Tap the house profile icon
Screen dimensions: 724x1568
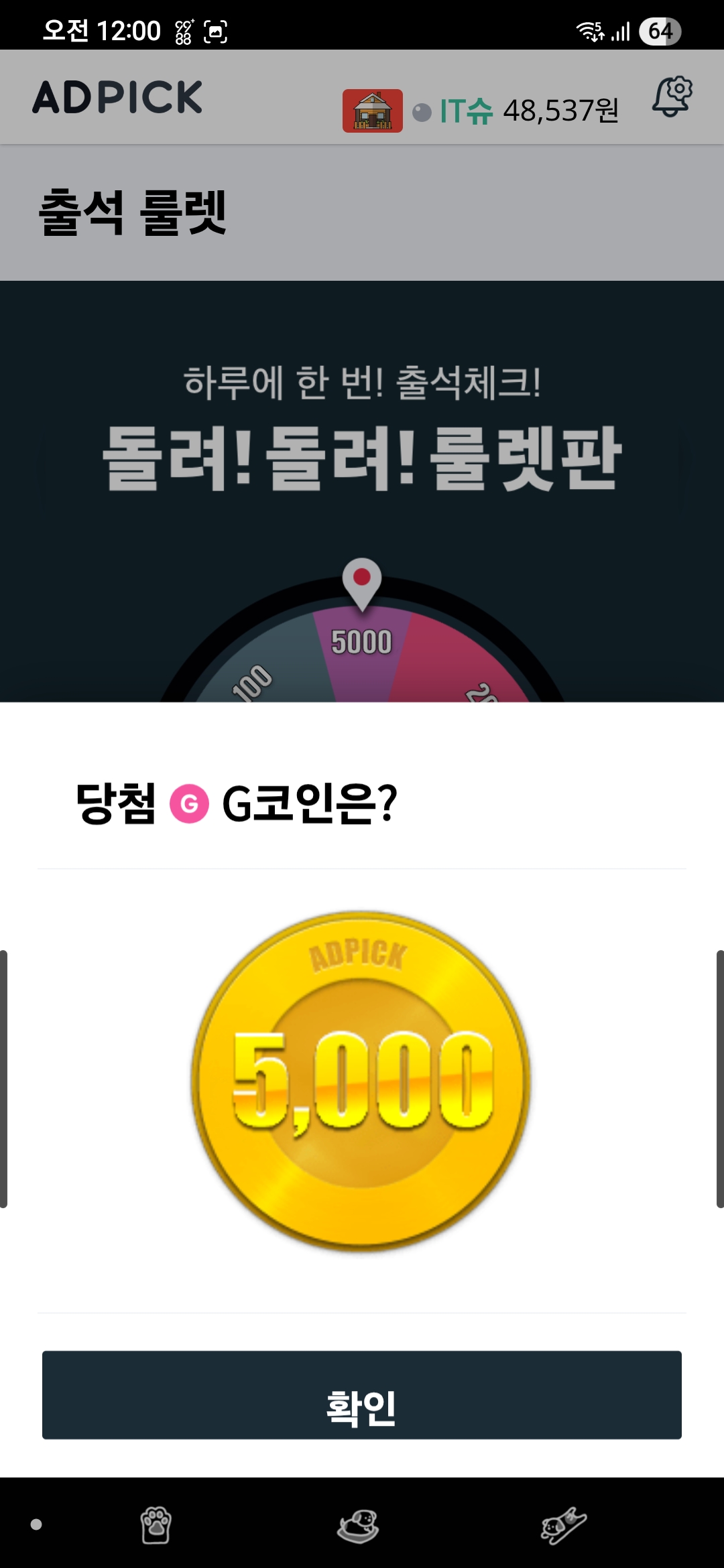coord(372,111)
